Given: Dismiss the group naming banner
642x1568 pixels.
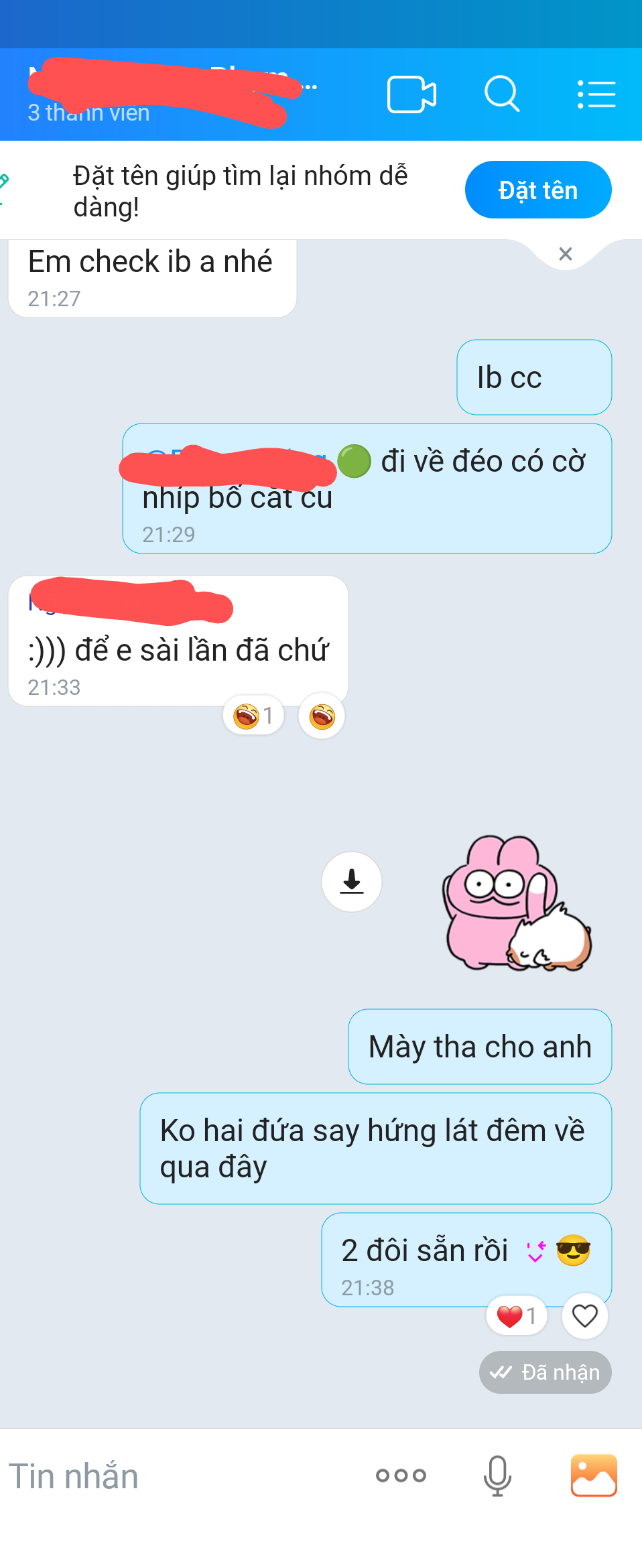Looking at the screenshot, I should click(x=566, y=254).
